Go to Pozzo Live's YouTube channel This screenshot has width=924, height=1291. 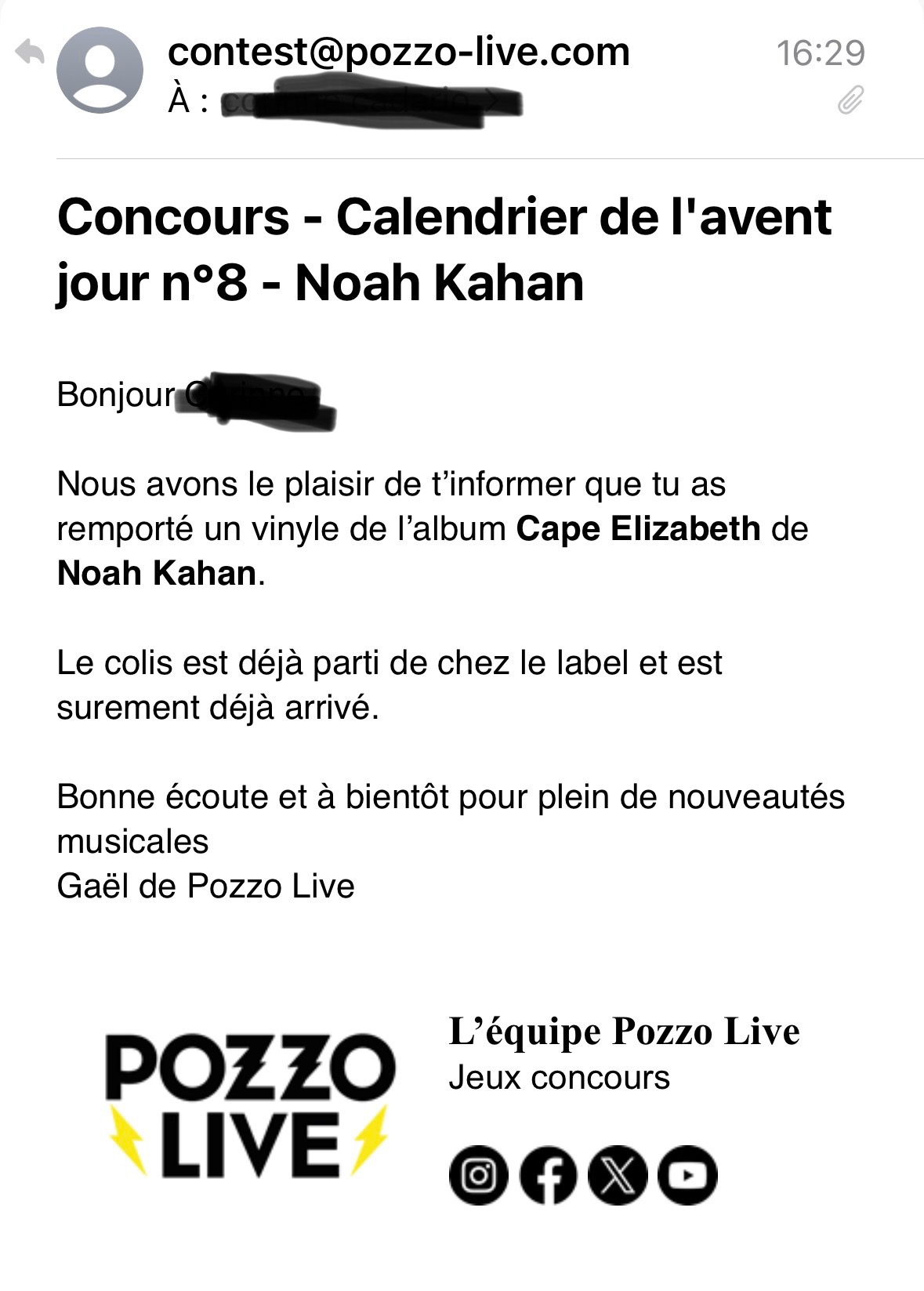(687, 1175)
